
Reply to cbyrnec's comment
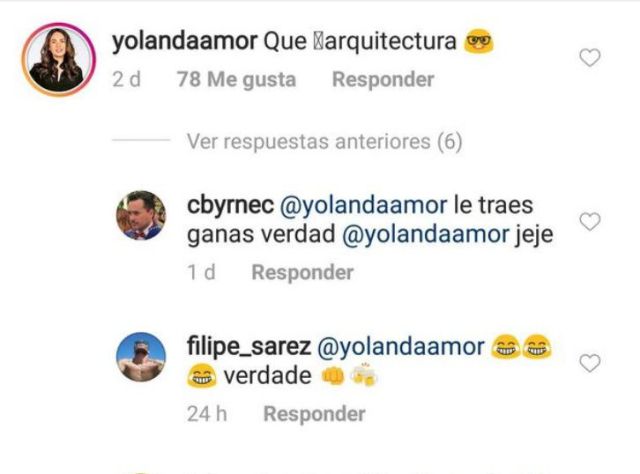point(302,272)
